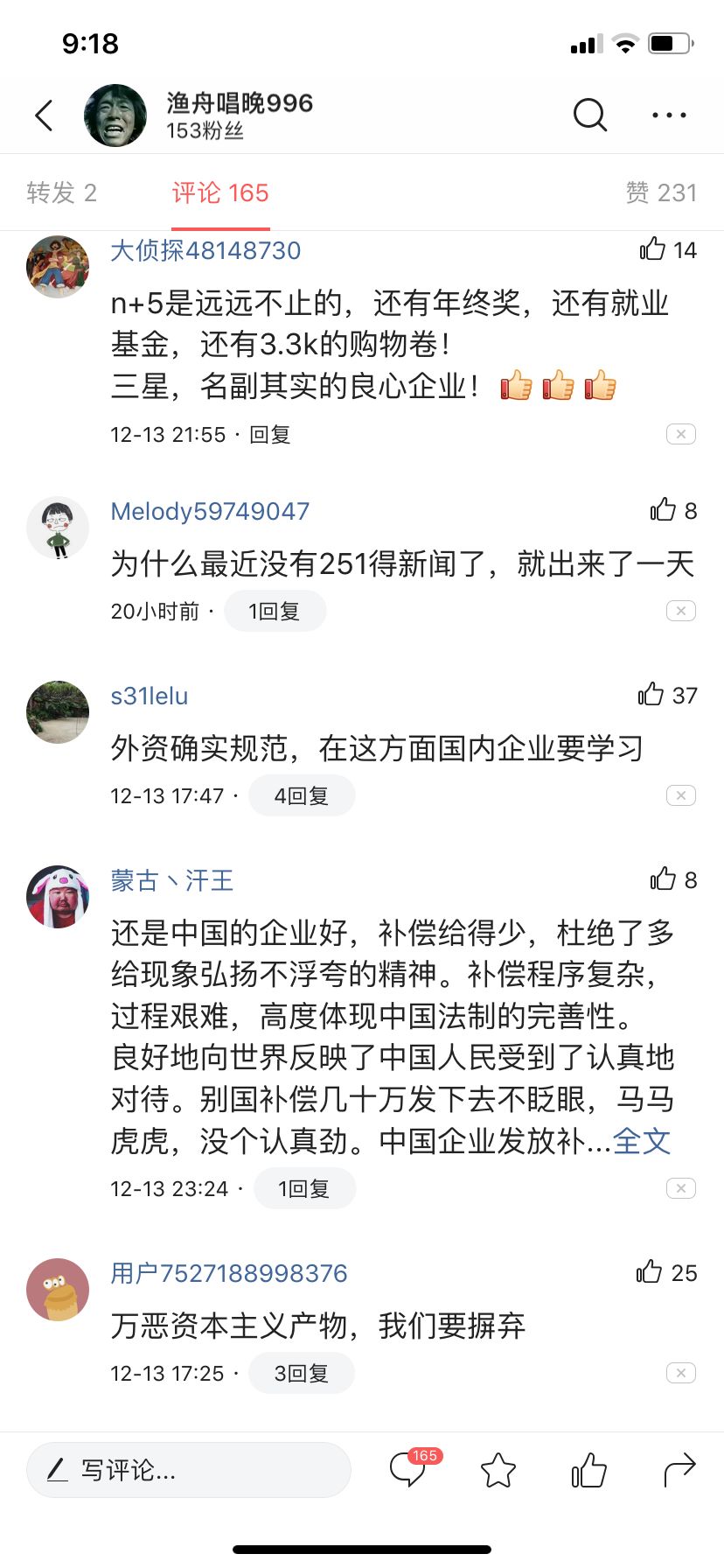Expand 全文 of 蒙古丶汗王's comment
The image size is (724, 1568).
tap(641, 1141)
